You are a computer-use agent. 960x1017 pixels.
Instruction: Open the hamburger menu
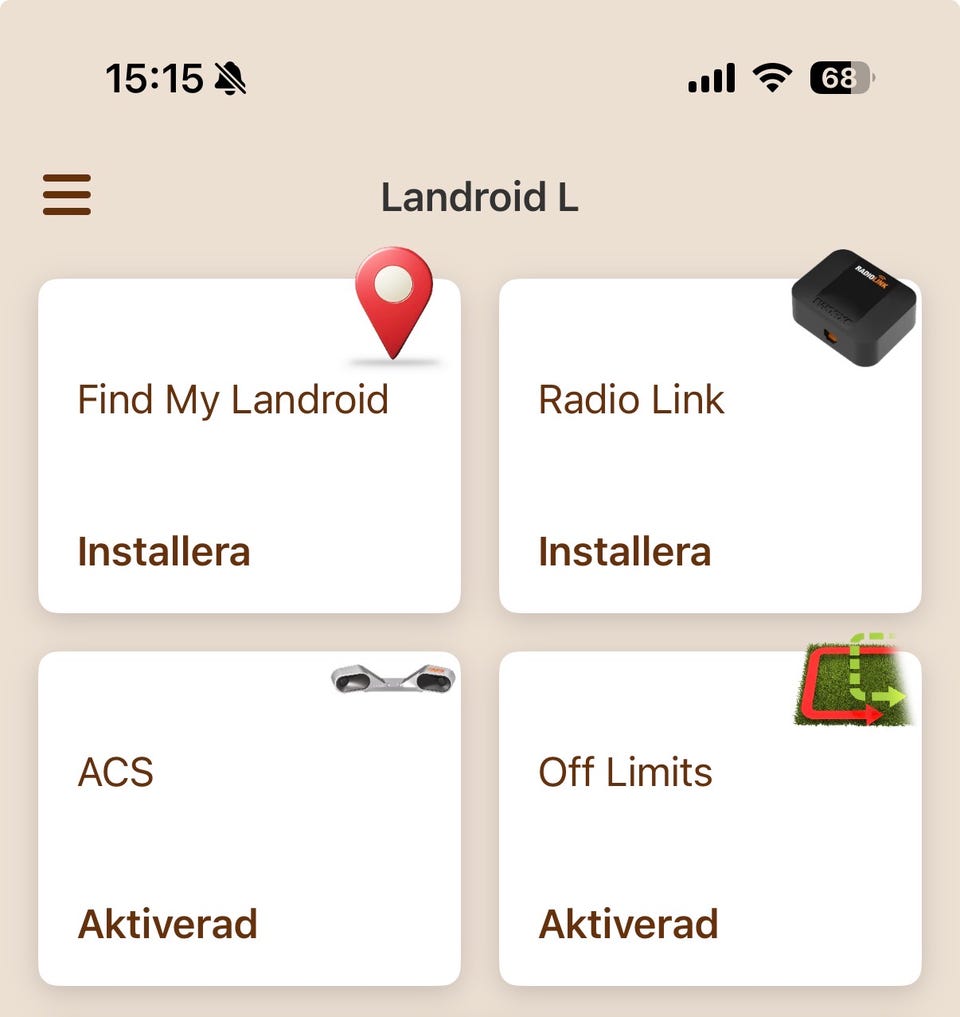(x=67, y=195)
